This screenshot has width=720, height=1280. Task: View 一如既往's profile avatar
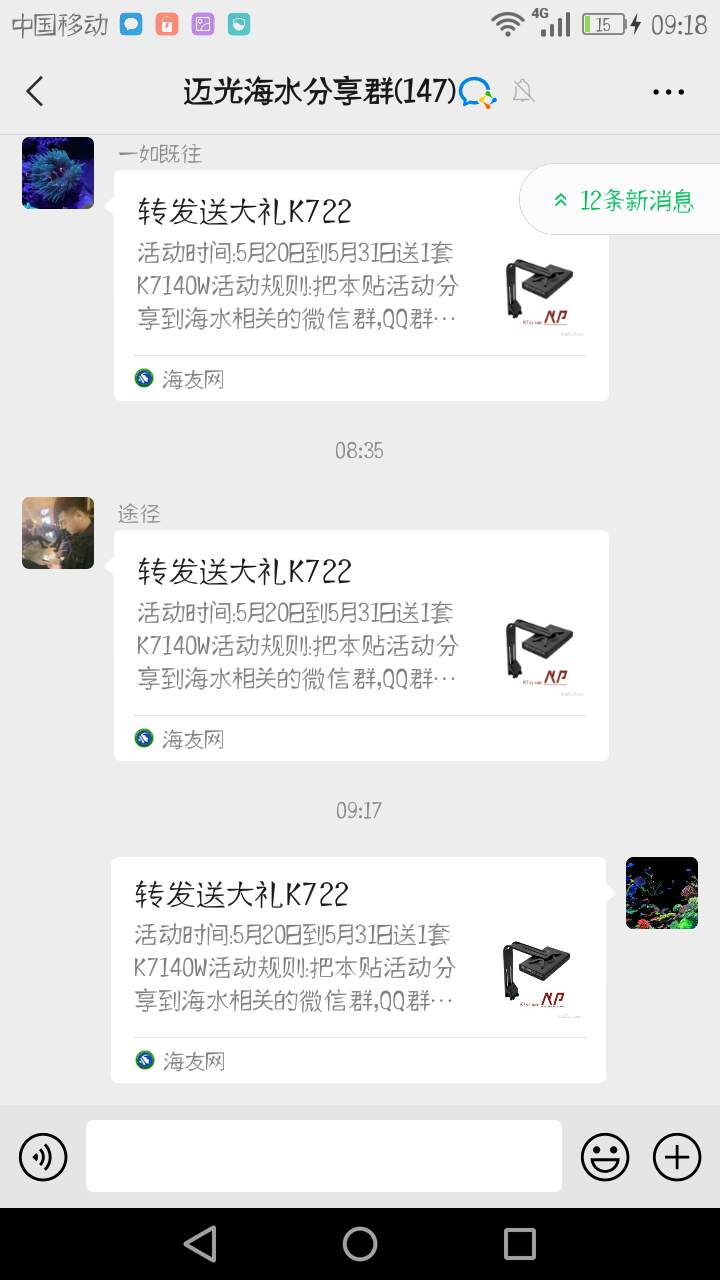[x=58, y=173]
